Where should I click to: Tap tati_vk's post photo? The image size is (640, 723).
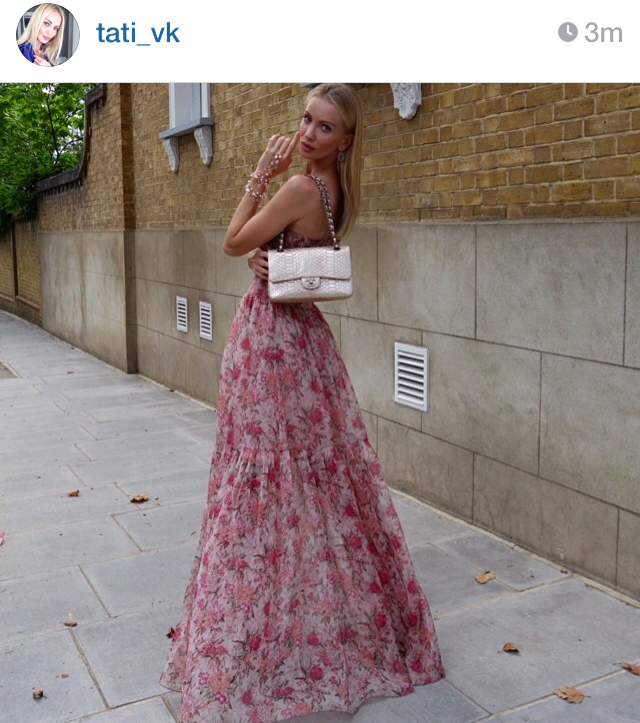click(320, 402)
